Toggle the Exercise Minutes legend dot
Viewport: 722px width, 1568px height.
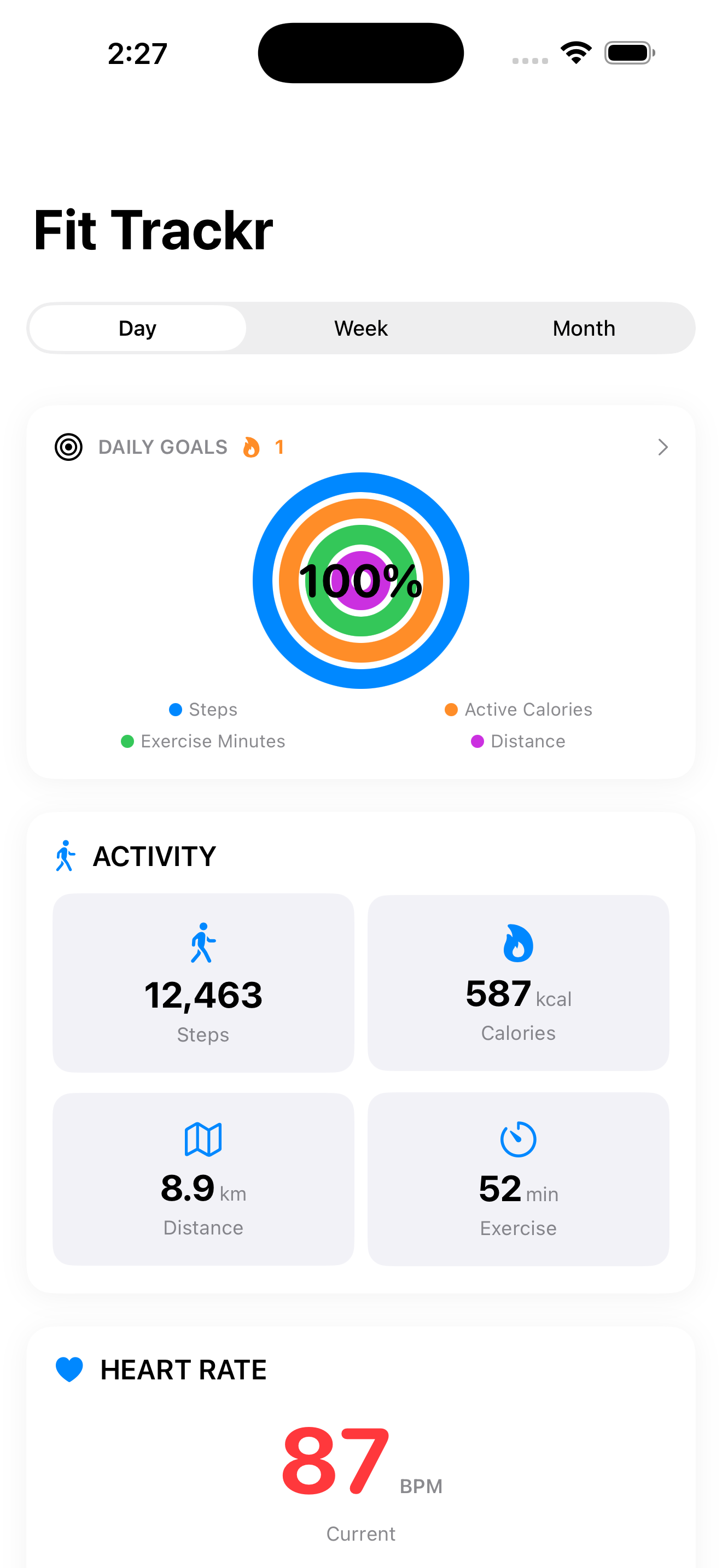tap(127, 741)
